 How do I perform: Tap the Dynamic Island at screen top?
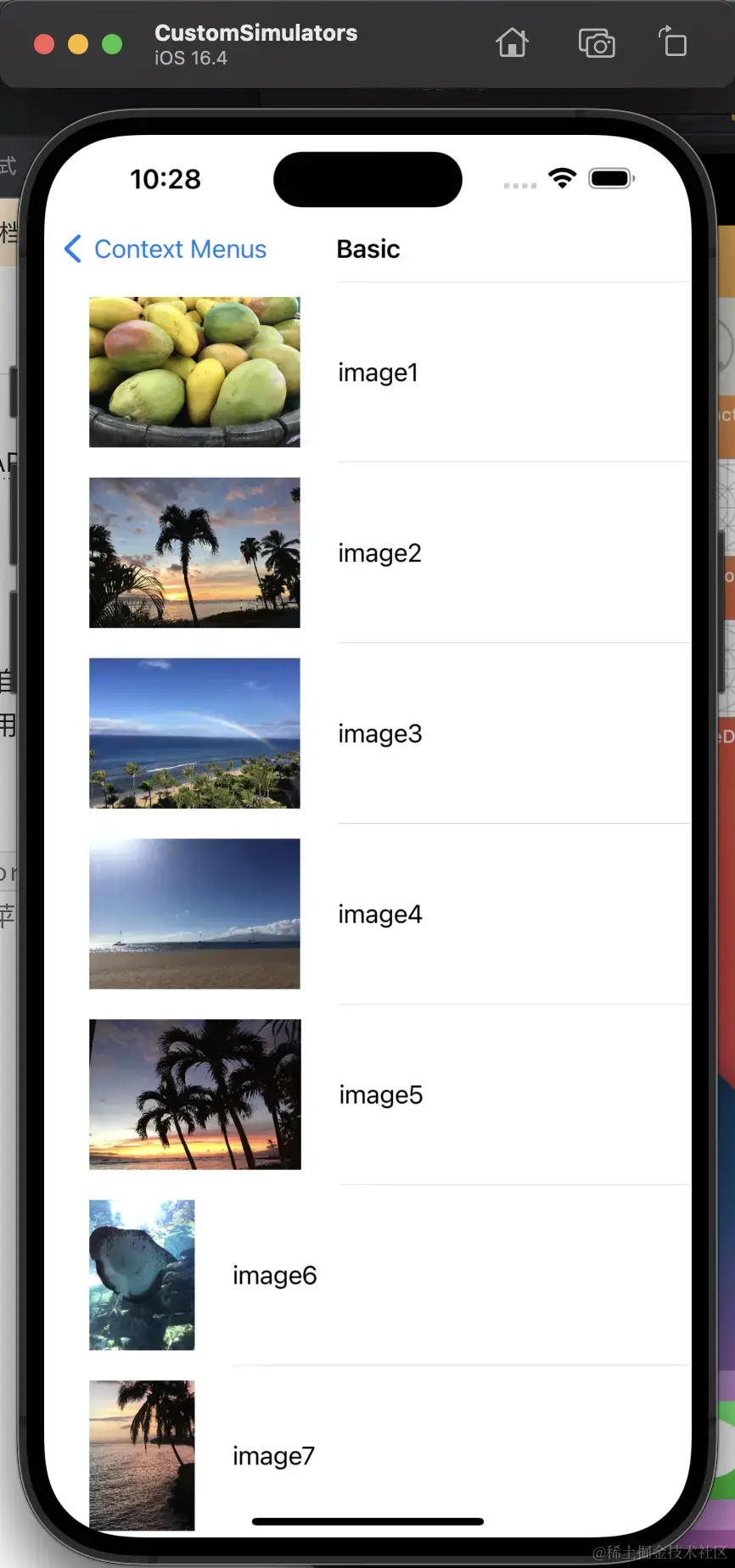point(367,179)
